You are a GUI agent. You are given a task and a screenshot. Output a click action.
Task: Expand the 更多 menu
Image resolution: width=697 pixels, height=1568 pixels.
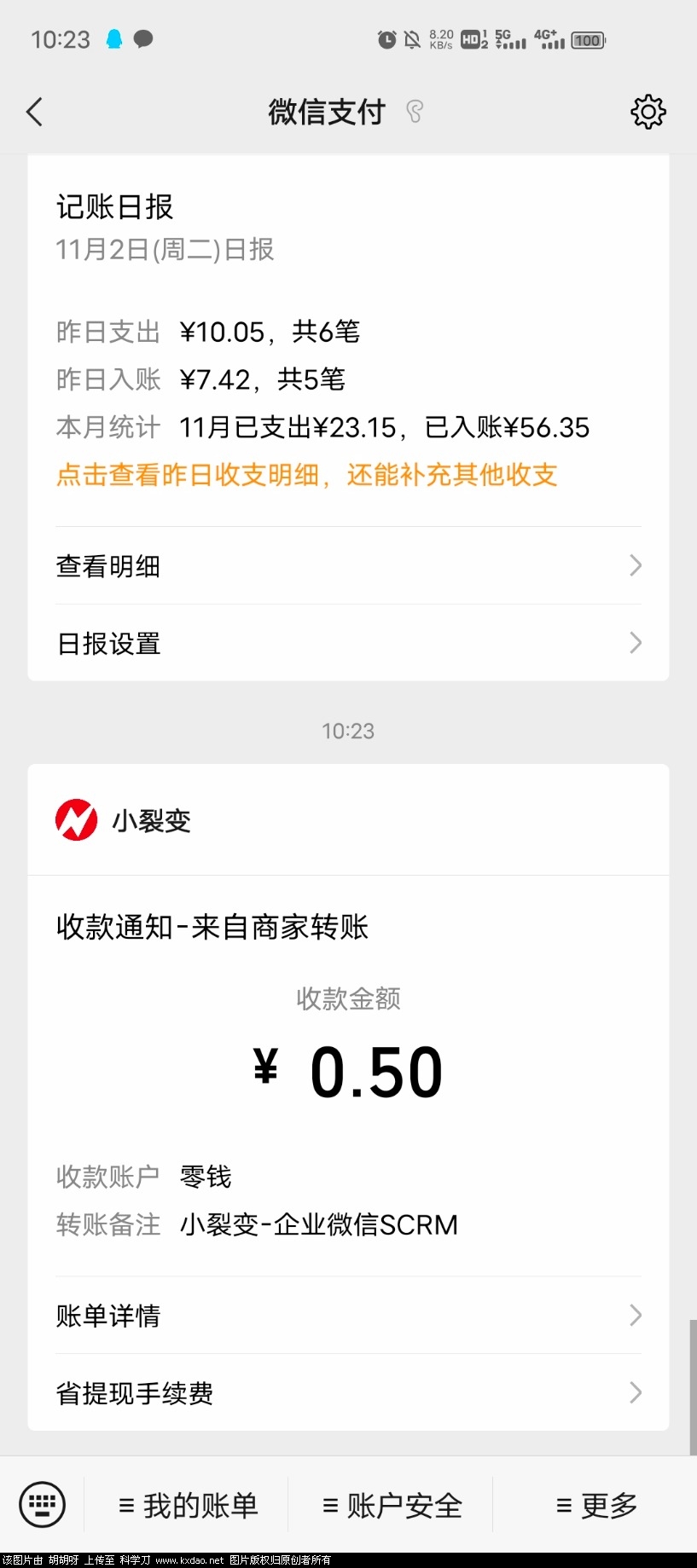[596, 1506]
